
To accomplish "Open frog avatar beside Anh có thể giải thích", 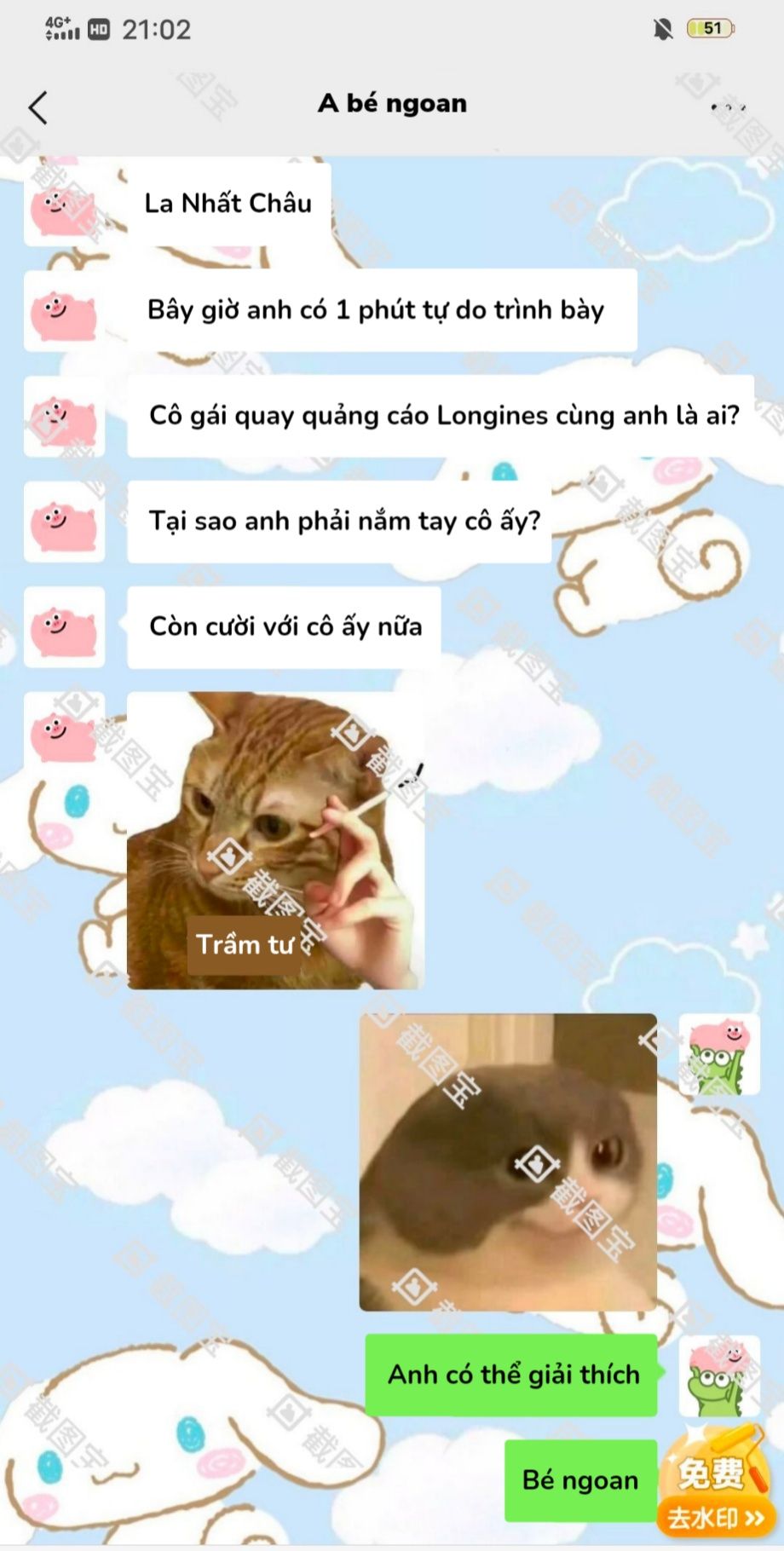I will [718, 1375].
